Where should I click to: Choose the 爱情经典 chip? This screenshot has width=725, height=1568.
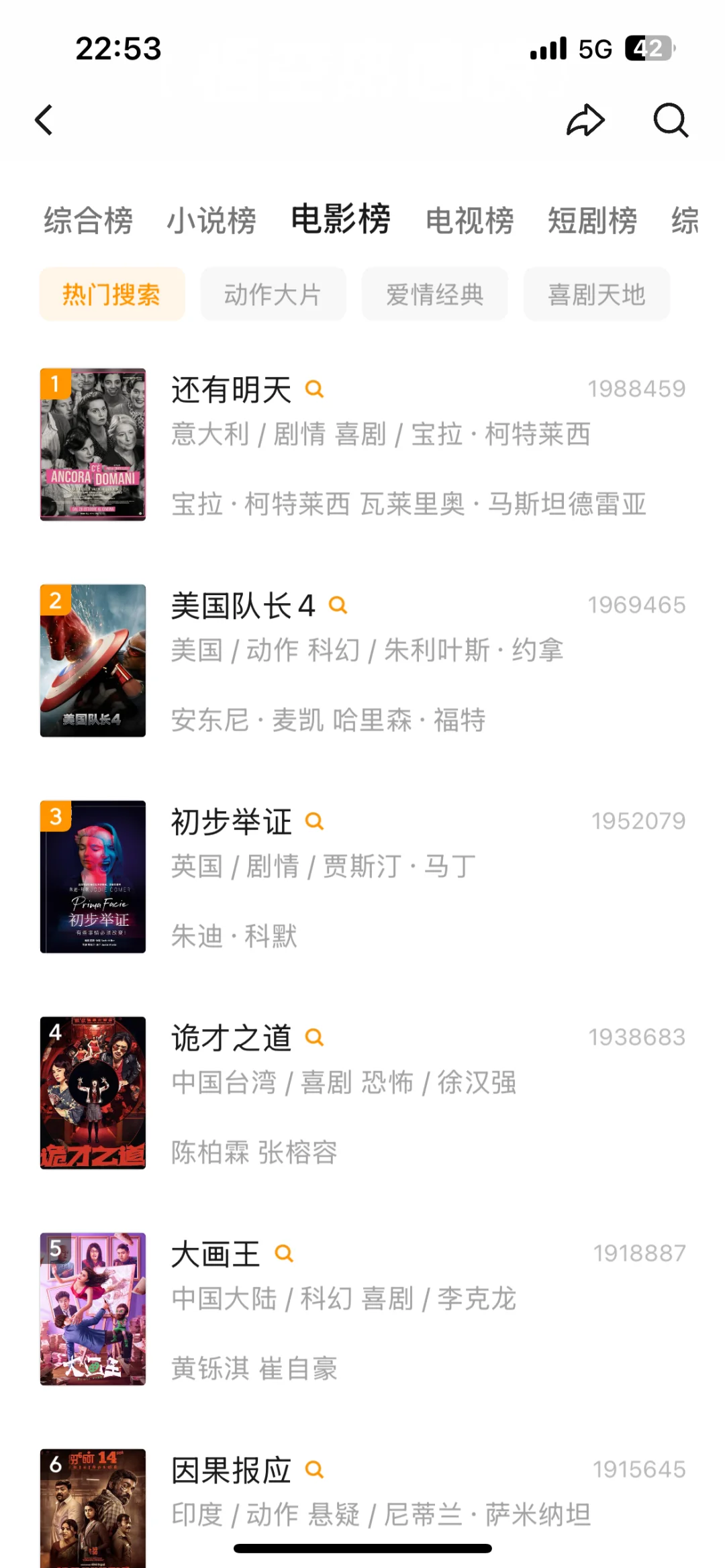click(434, 295)
